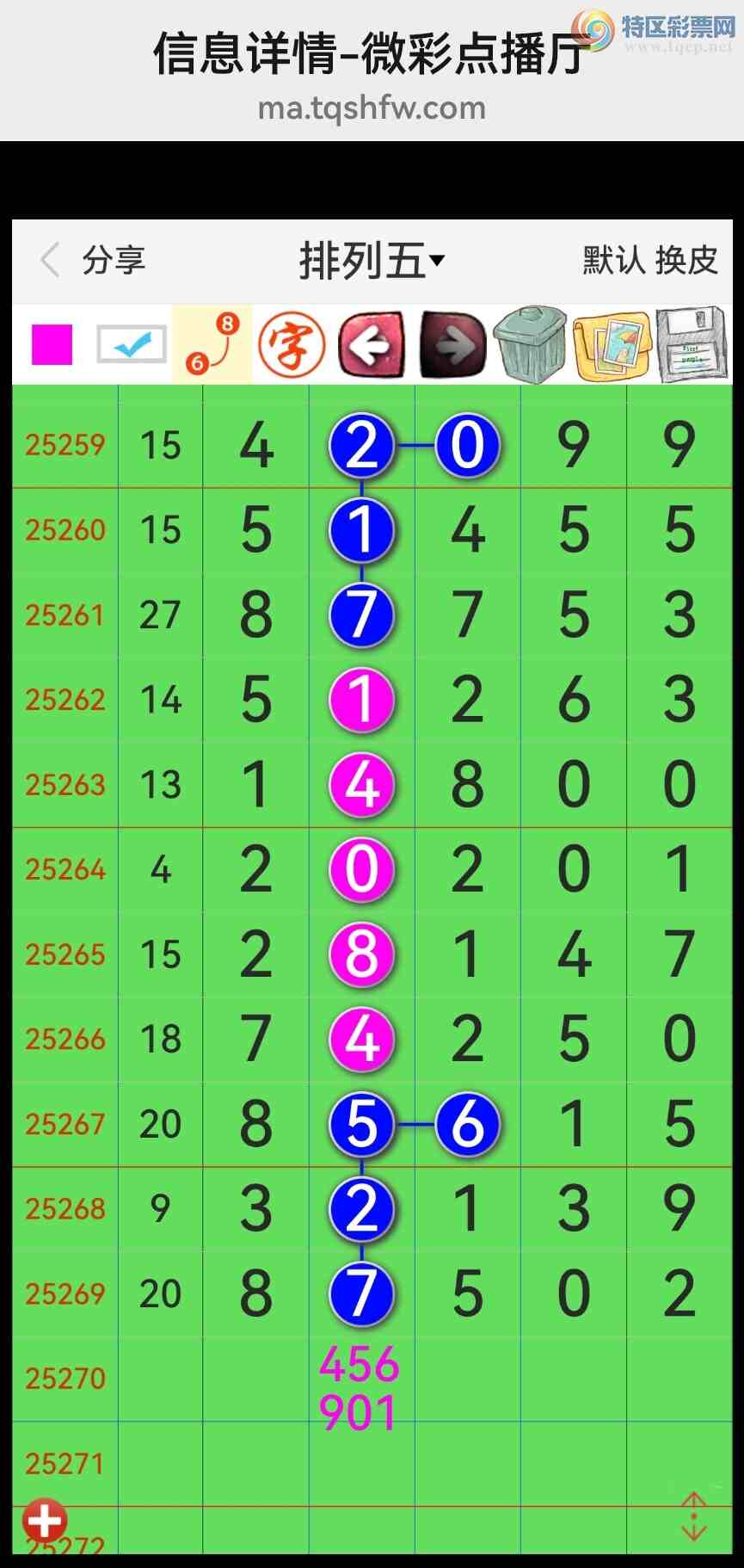This screenshot has height=1568, width=744.
Task: Tap the up-down arrows icon
Action: click(693, 1516)
